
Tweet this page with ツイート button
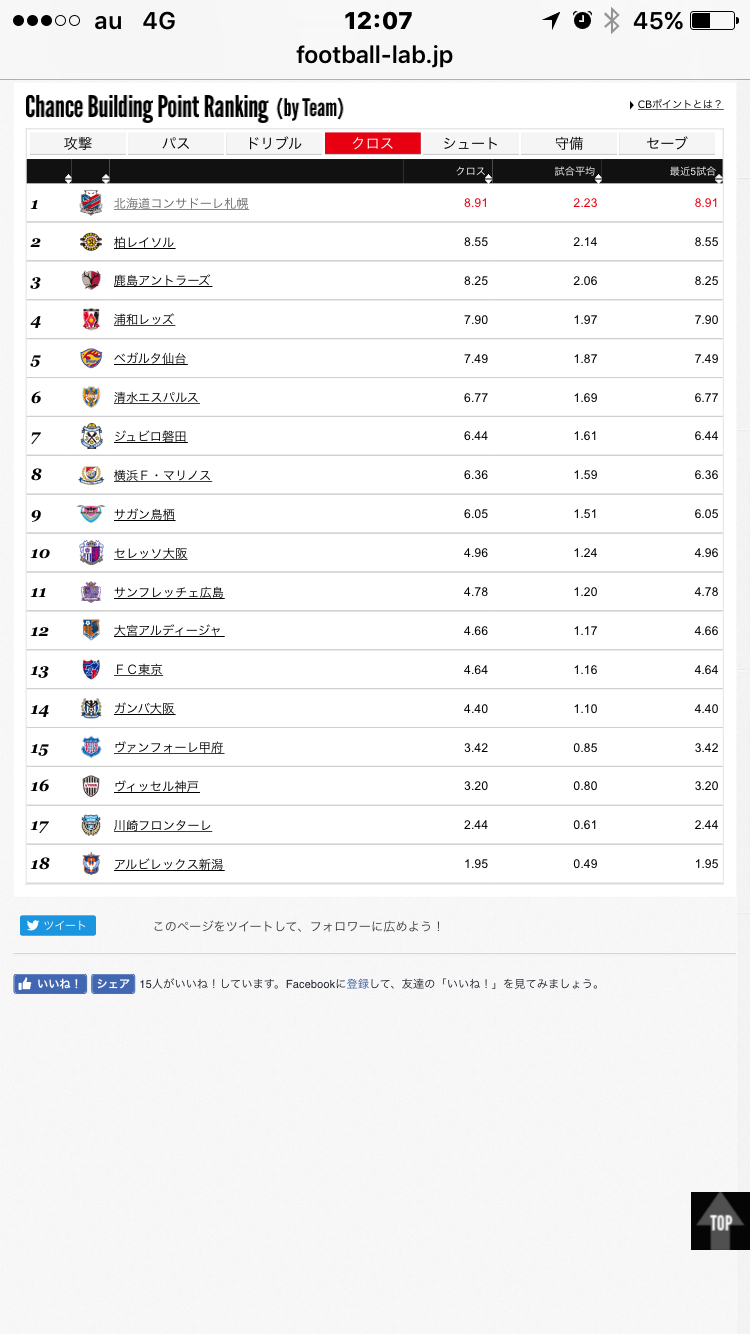[x=58, y=925]
